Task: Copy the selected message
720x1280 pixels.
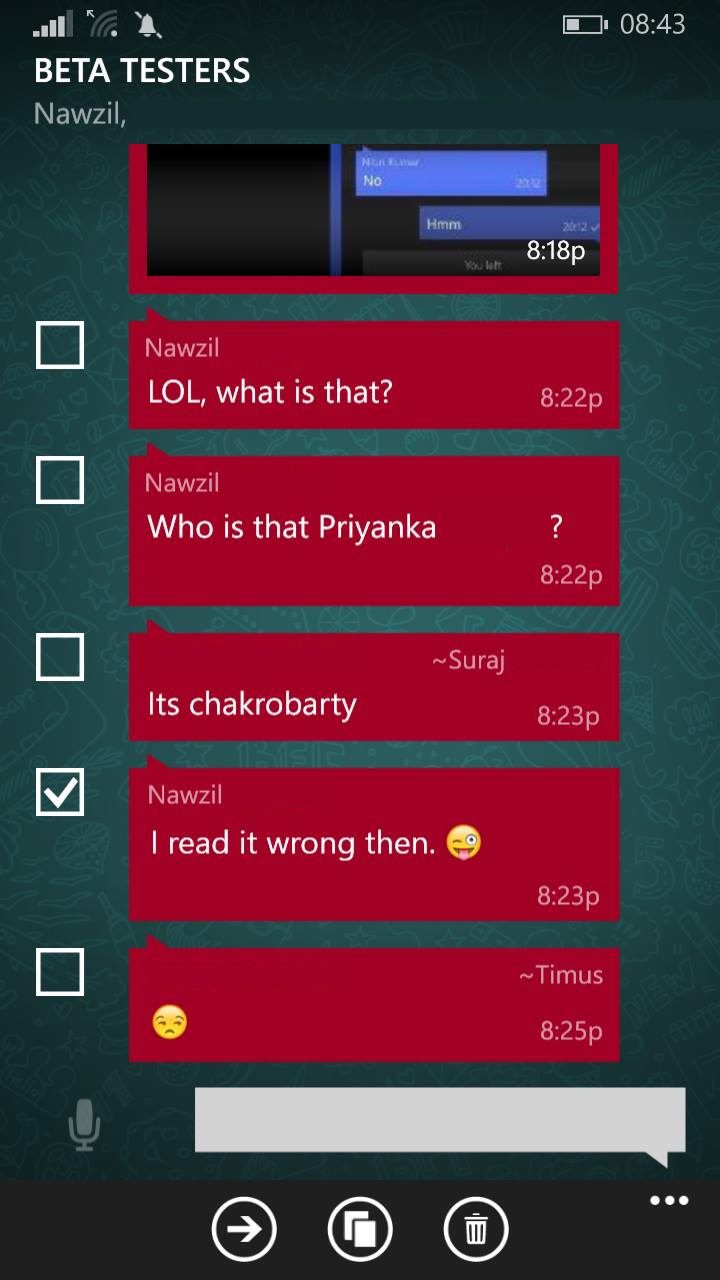Action: [x=360, y=1228]
